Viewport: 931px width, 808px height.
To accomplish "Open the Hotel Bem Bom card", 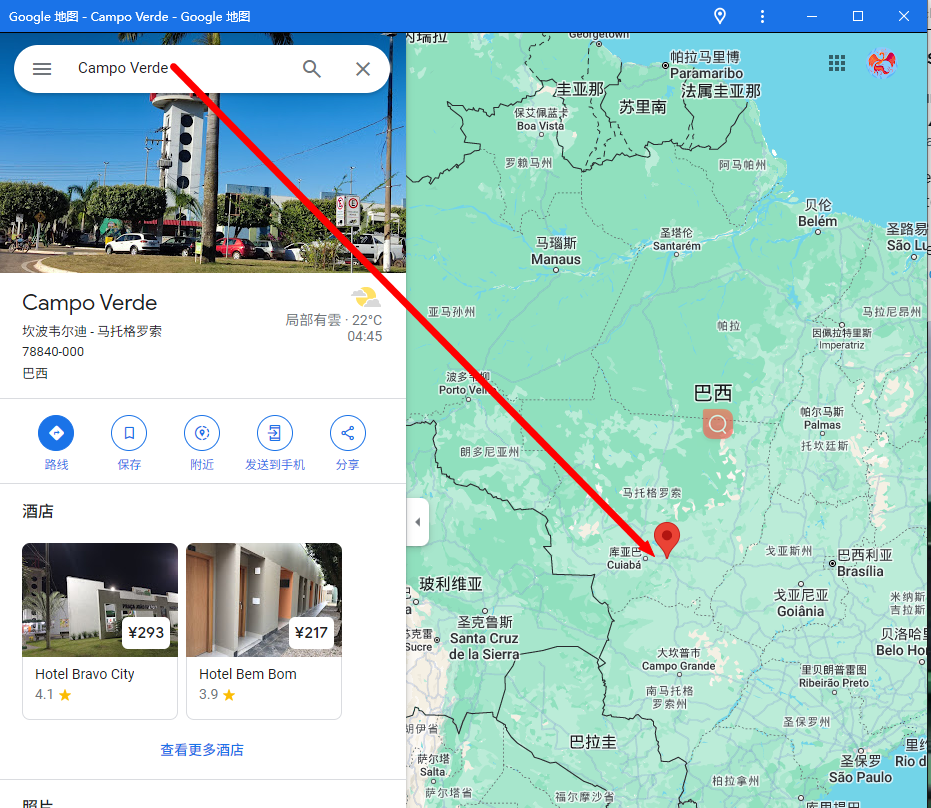I will pos(264,630).
